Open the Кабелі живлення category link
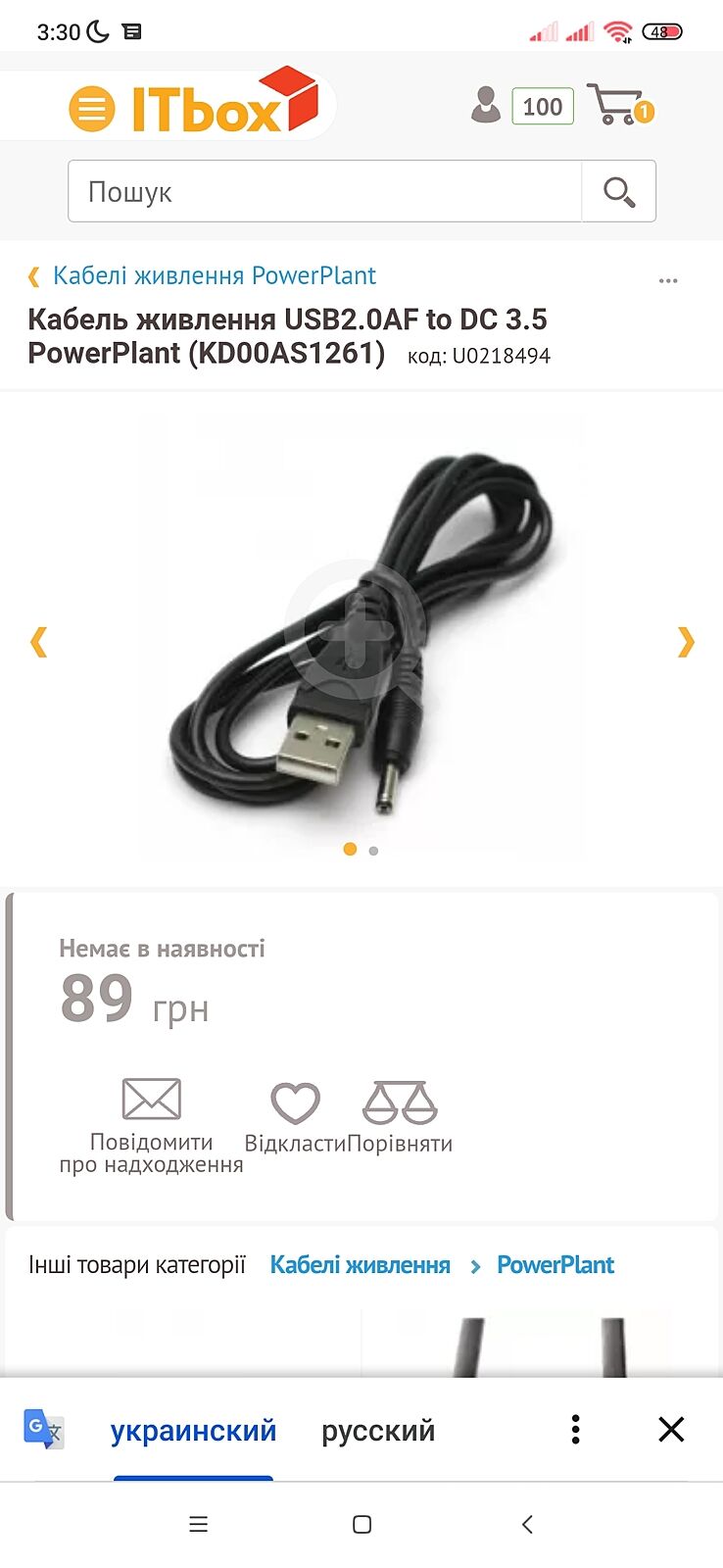The image size is (723, 1568). point(360,1265)
